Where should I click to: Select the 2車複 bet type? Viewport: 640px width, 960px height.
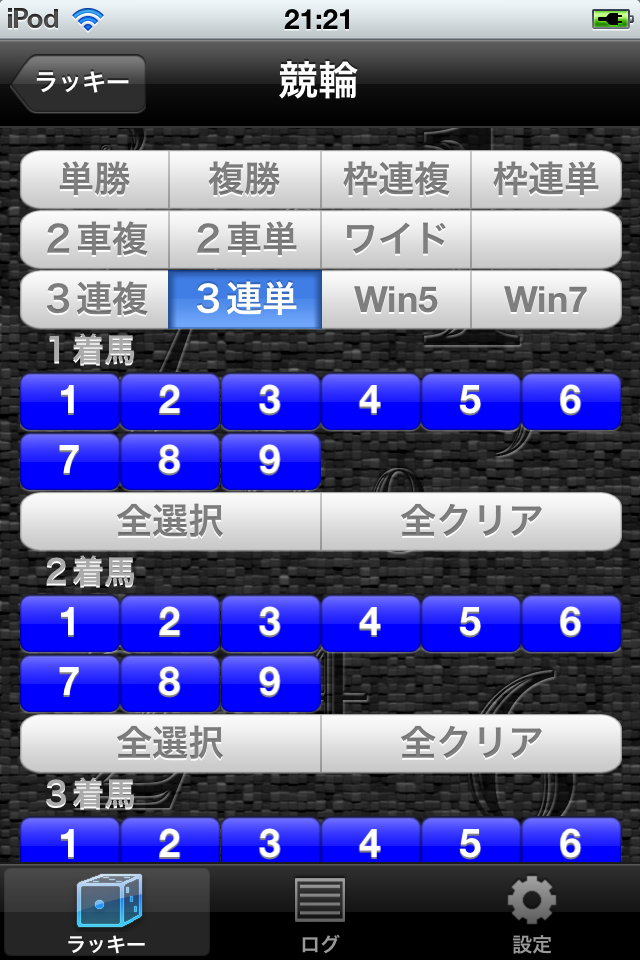[95, 239]
